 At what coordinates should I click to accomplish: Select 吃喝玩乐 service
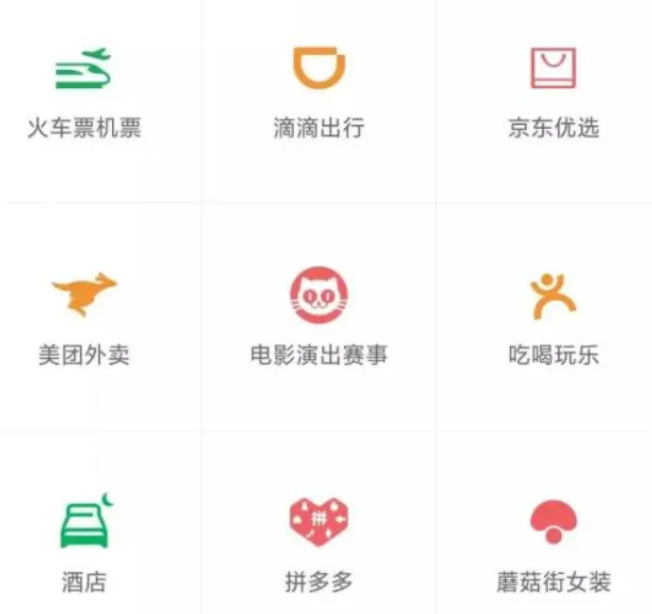(552, 297)
